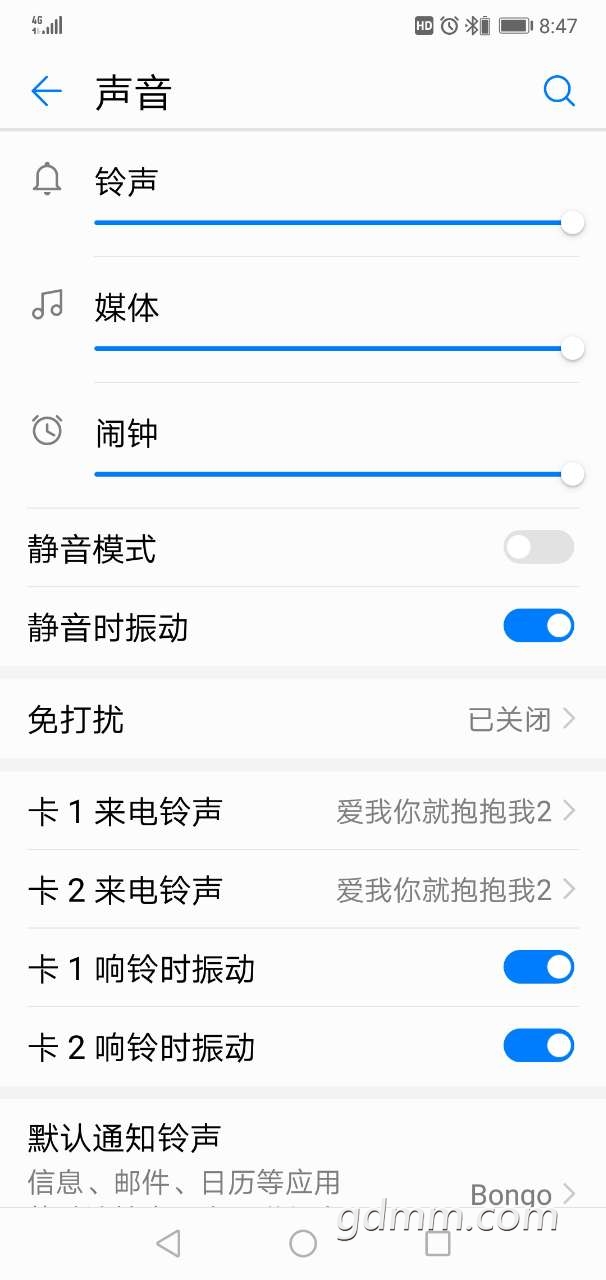
Task: Disable 卡 1 响铃时振动
Action: pos(539,967)
